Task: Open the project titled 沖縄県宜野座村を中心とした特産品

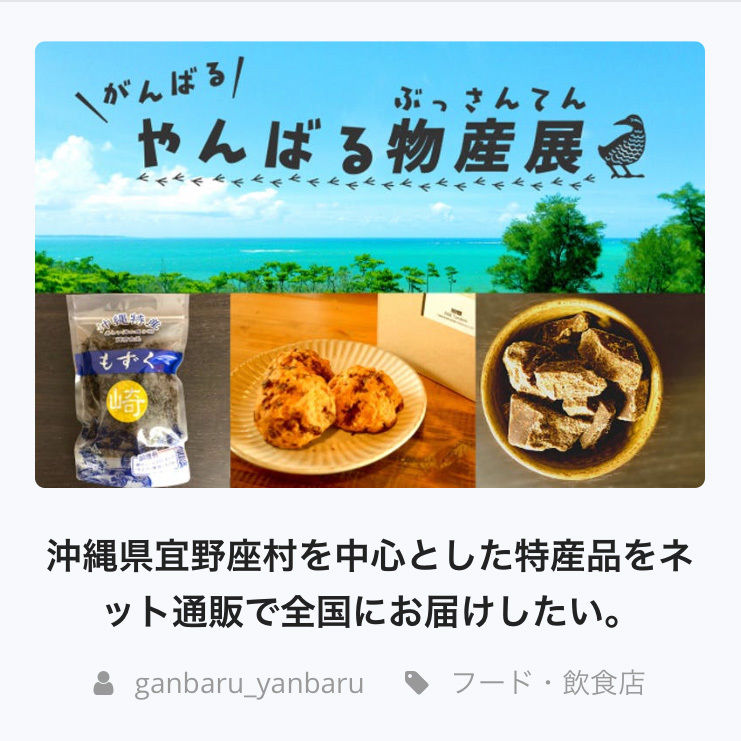Action: 370,583
